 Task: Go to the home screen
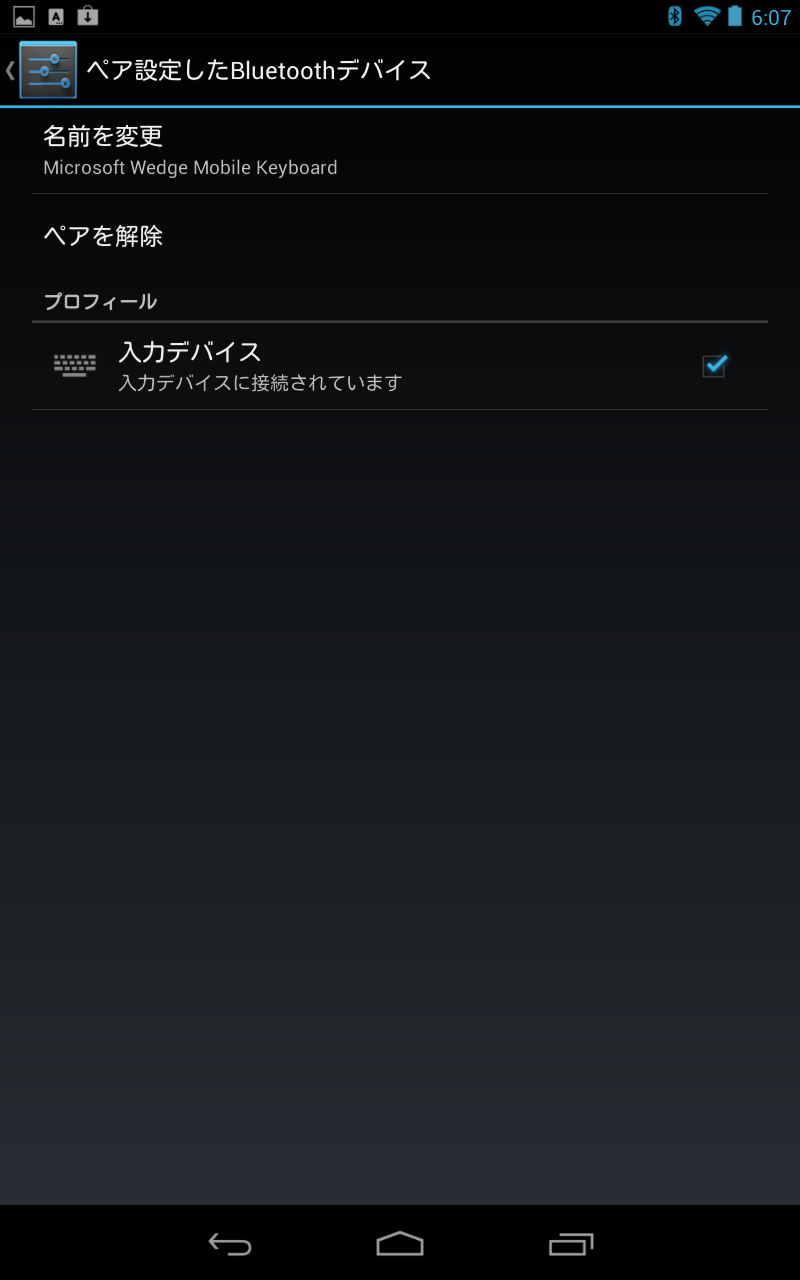pos(400,1243)
